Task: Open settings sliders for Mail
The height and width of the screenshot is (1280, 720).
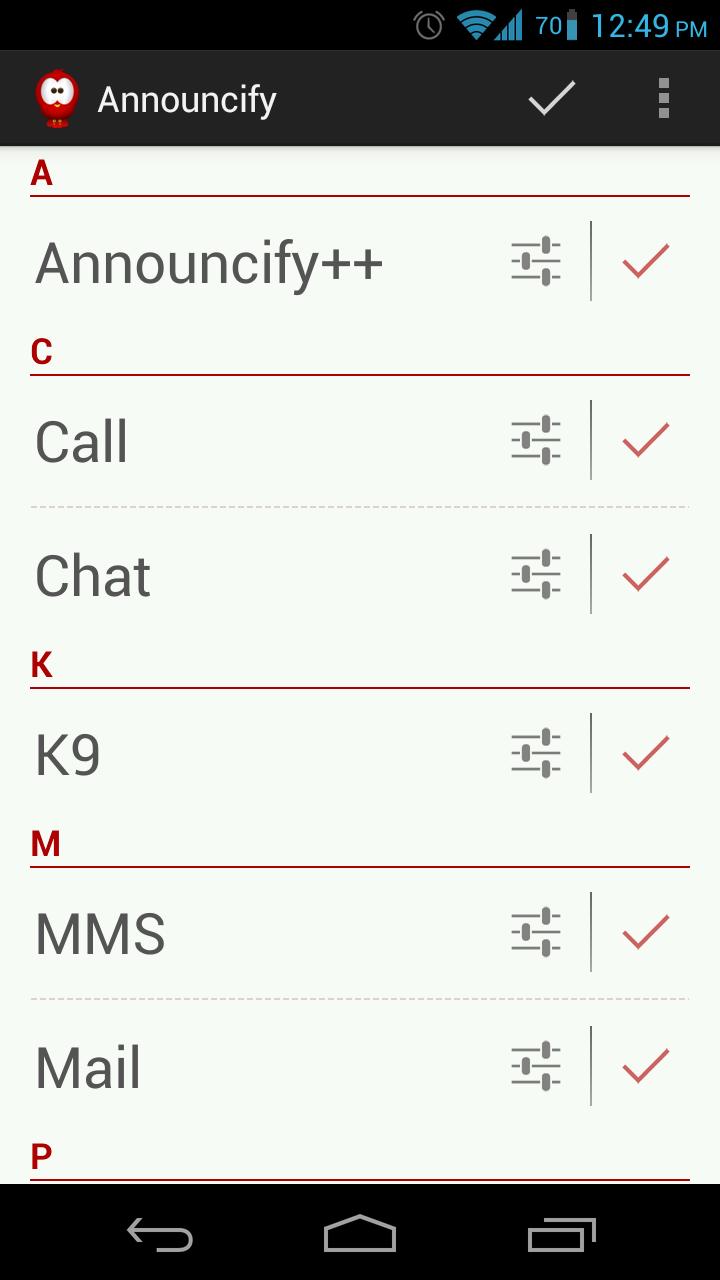Action: point(536,1066)
